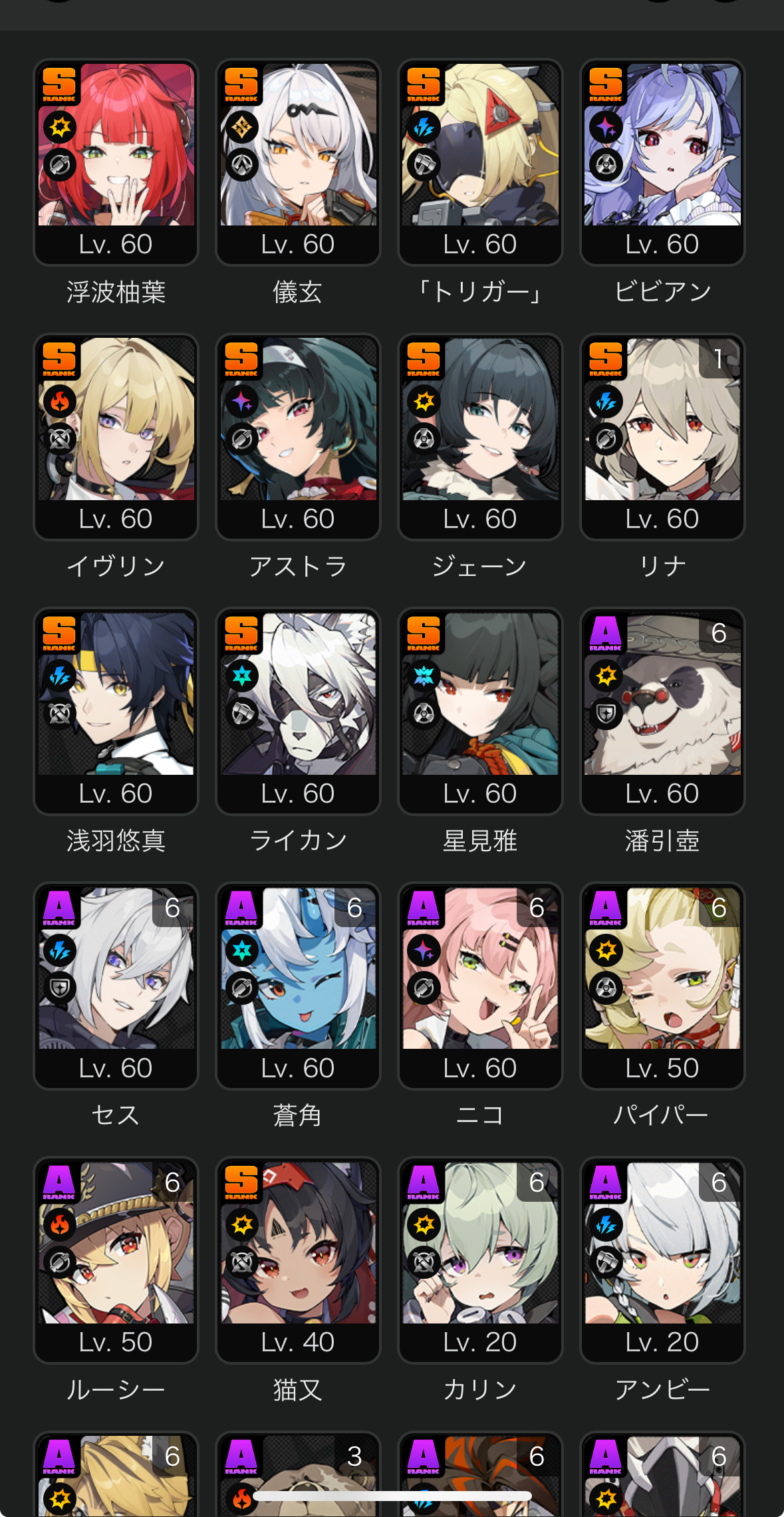The width and height of the screenshot is (784, 1517).
Task: Open the 浅羽悠真 character card
Action: 116,710
